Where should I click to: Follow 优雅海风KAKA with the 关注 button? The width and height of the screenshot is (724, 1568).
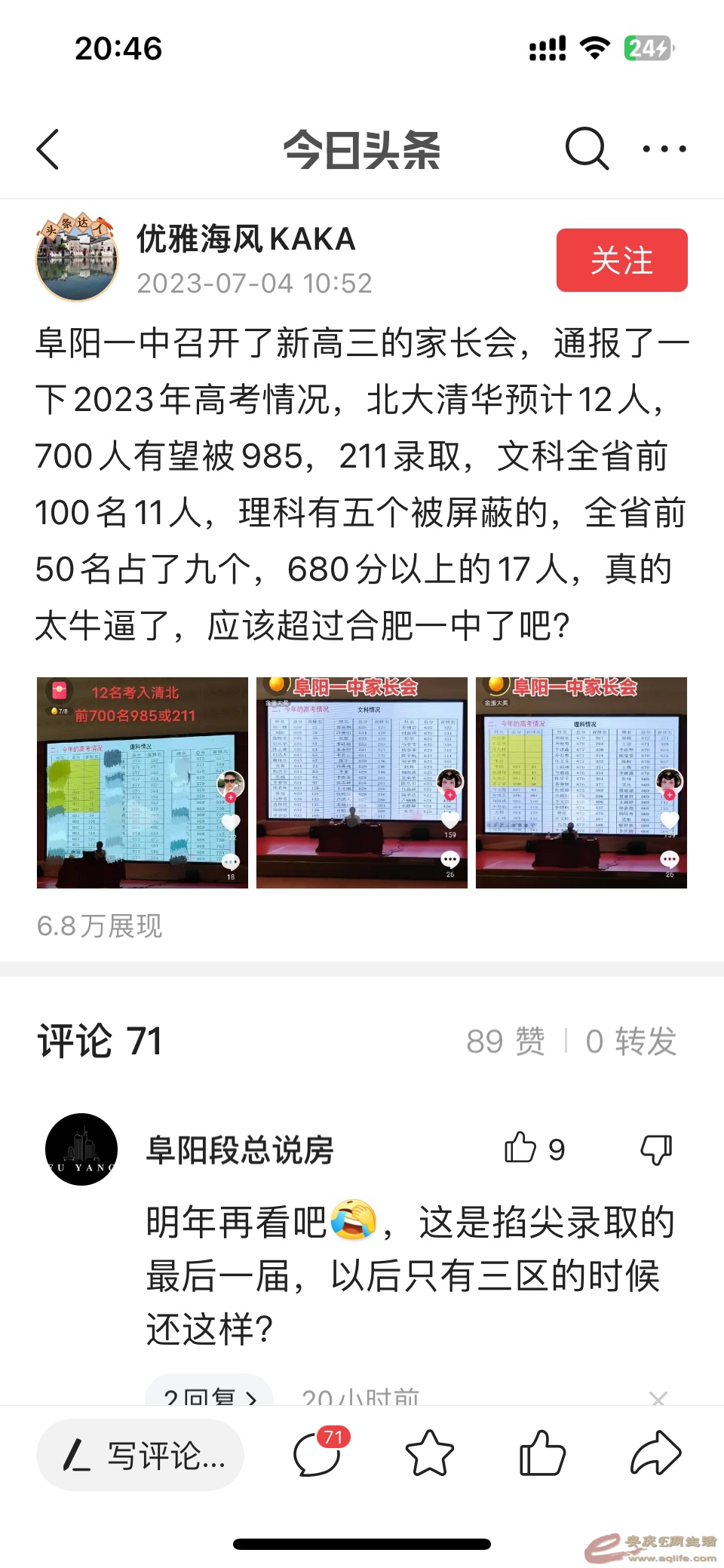click(621, 260)
